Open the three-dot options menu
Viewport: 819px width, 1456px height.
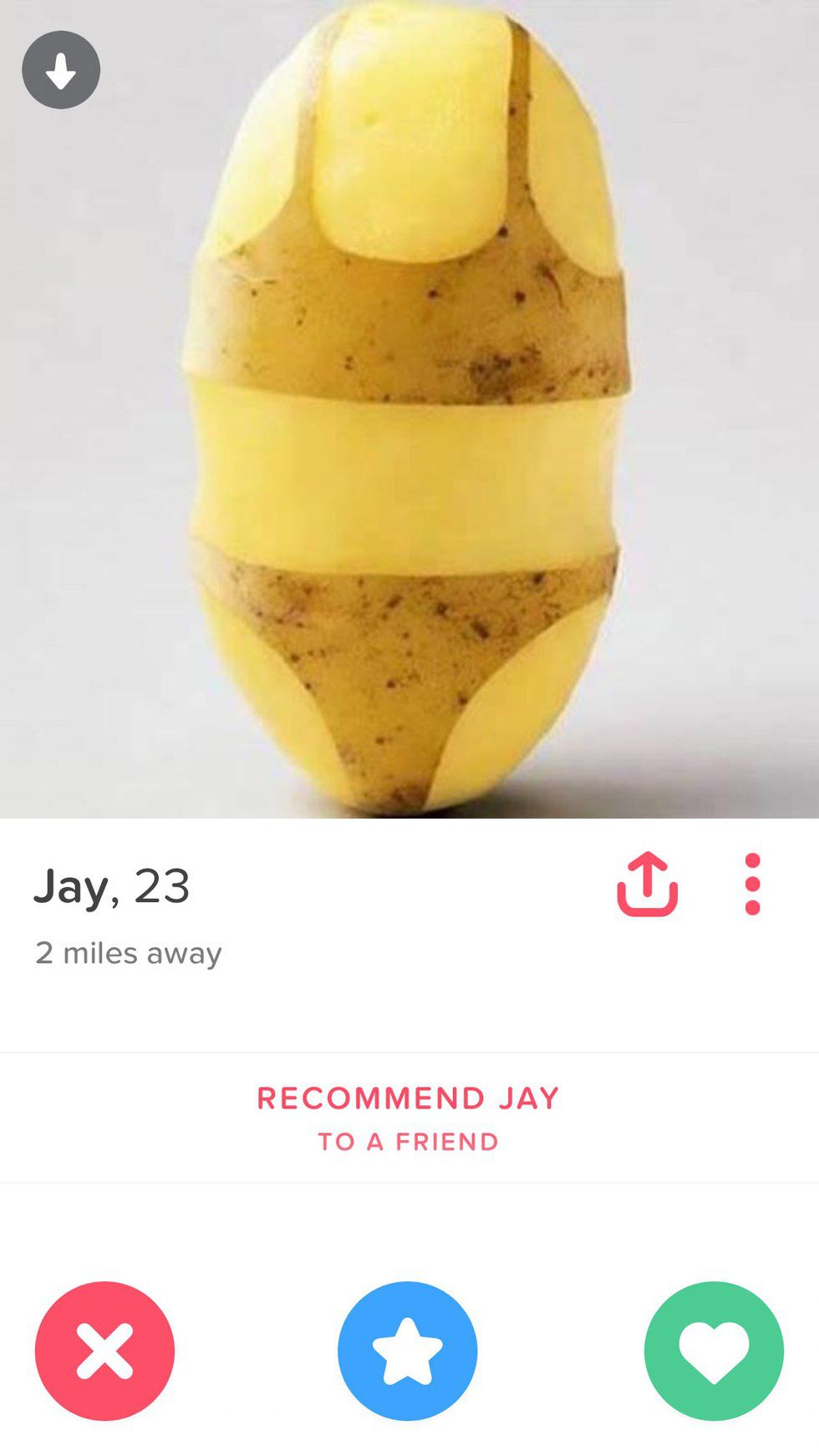(x=752, y=885)
